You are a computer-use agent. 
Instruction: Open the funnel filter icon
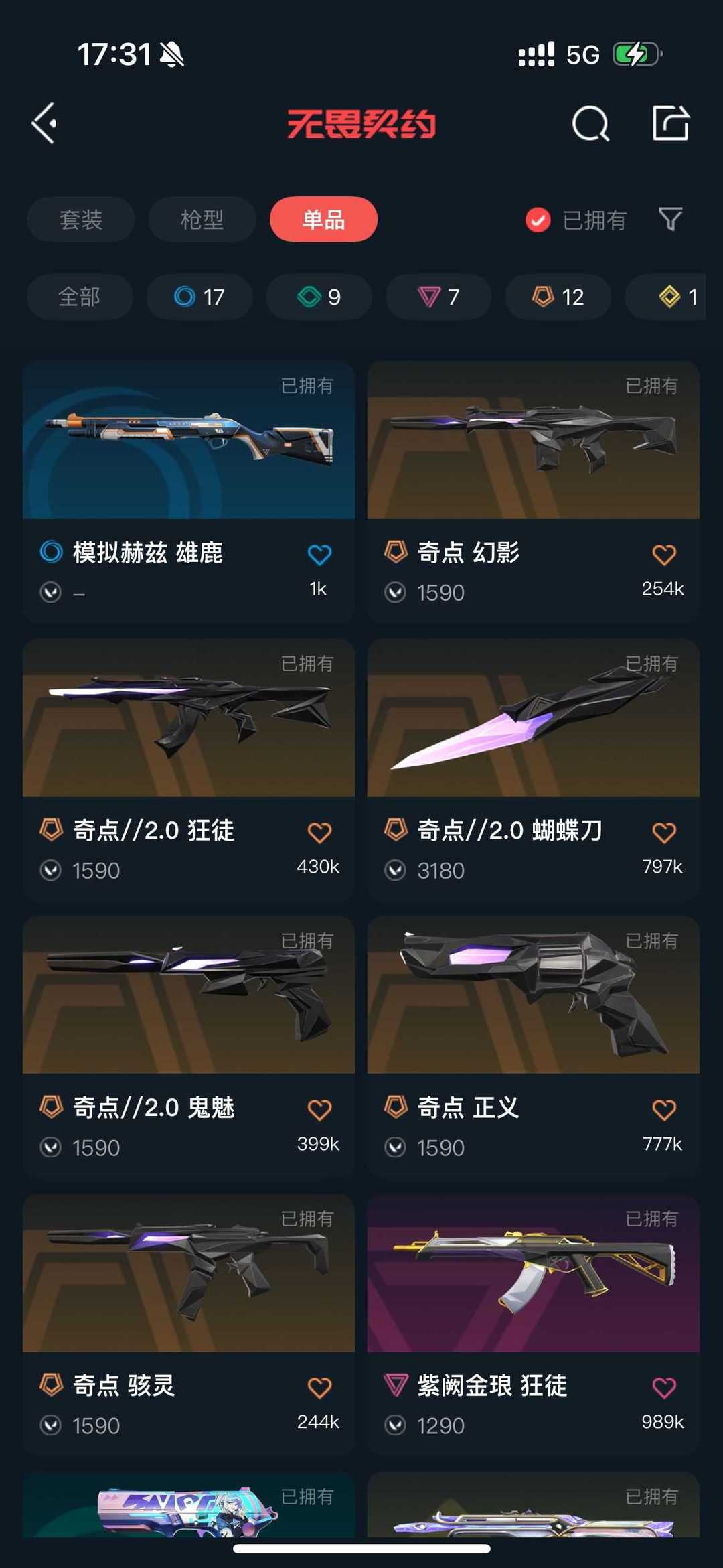(x=670, y=219)
